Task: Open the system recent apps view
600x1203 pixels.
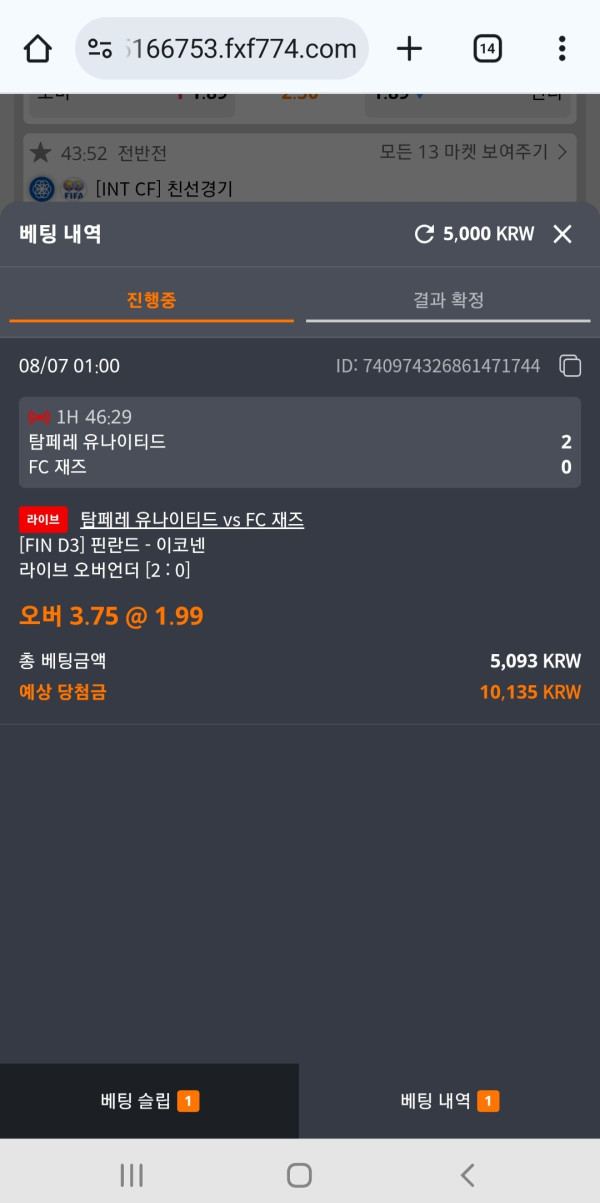Action: 132,1175
